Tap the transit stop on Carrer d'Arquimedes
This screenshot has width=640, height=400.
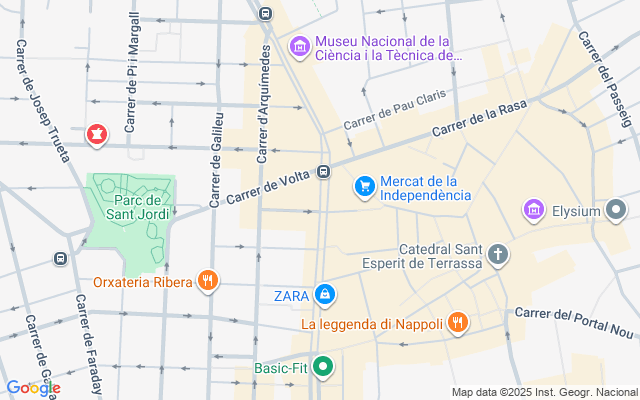pyautogui.click(x=264, y=13)
